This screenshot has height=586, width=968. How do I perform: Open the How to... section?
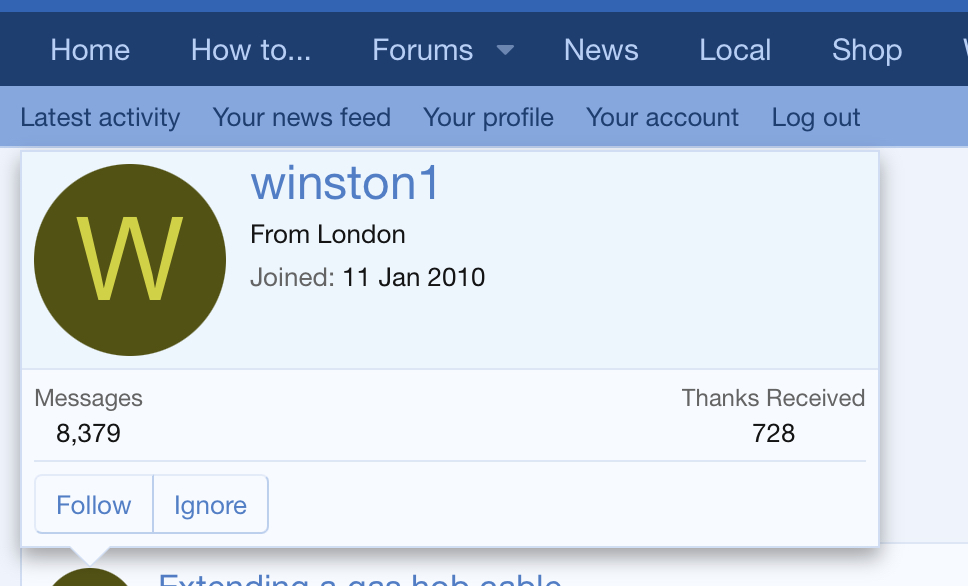click(x=251, y=50)
